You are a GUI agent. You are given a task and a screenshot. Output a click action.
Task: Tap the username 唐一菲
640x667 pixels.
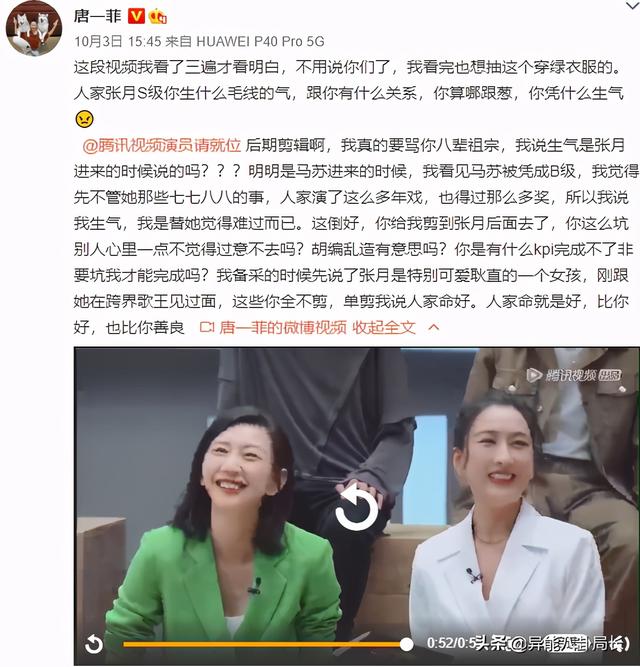coord(99,16)
